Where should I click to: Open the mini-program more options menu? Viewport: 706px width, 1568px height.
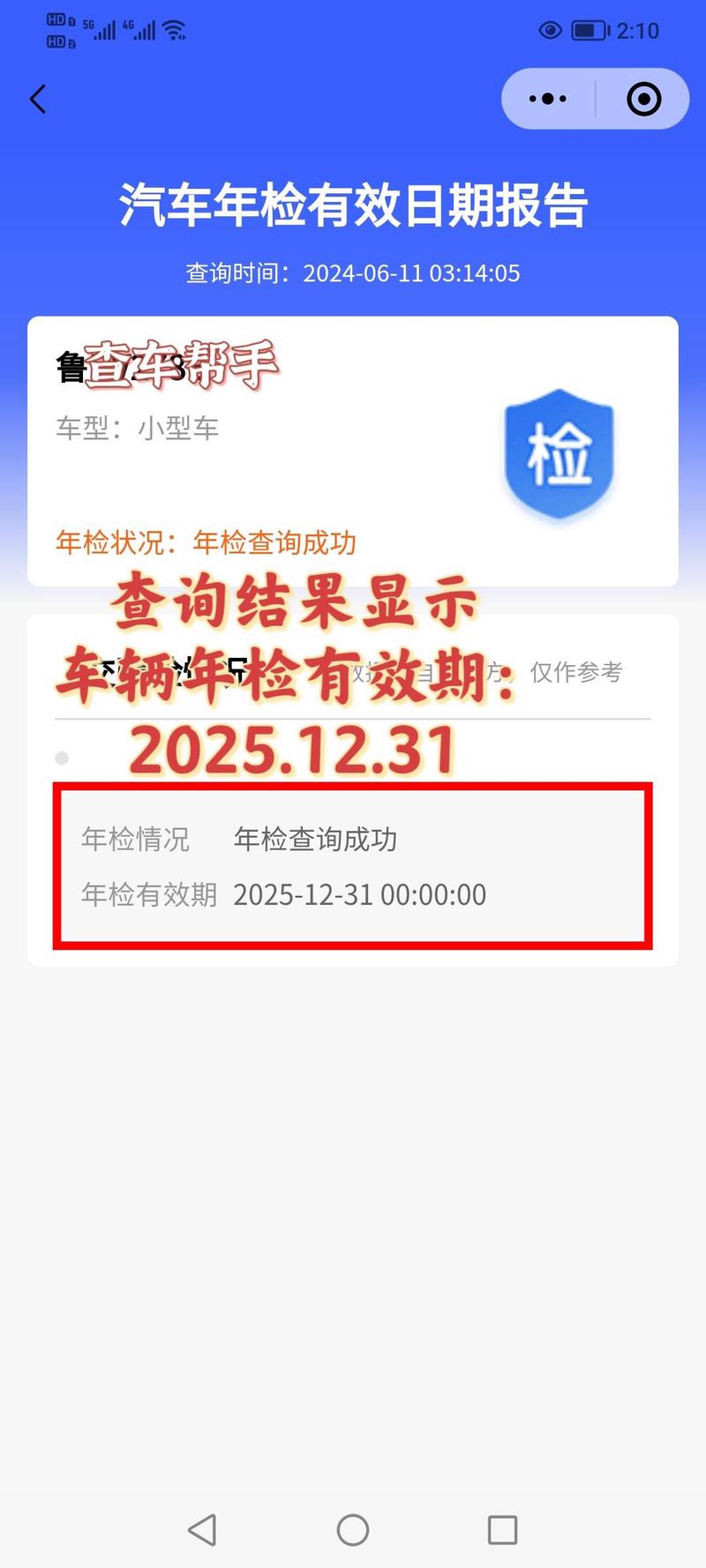(547, 99)
